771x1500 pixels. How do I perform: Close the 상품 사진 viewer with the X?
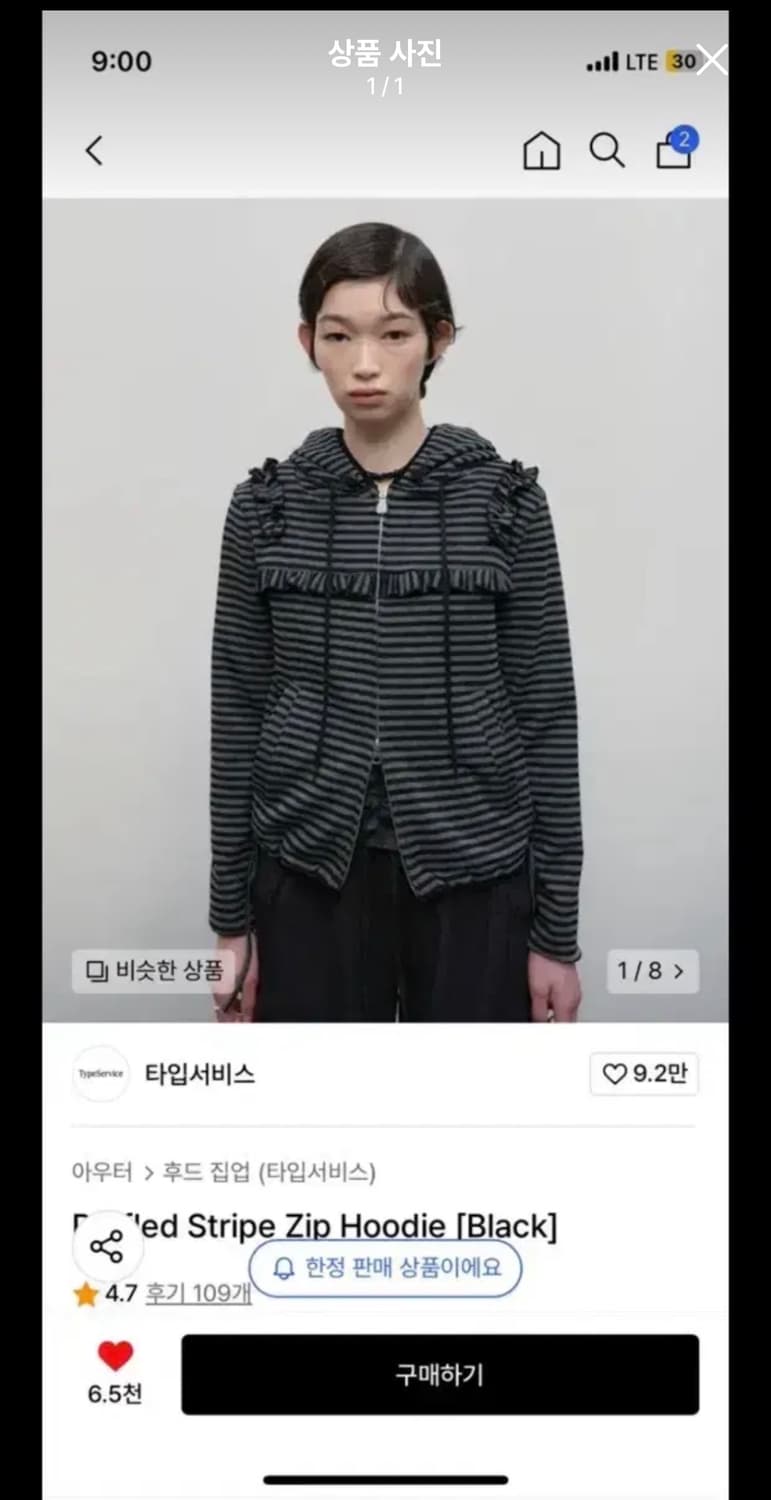(713, 60)
